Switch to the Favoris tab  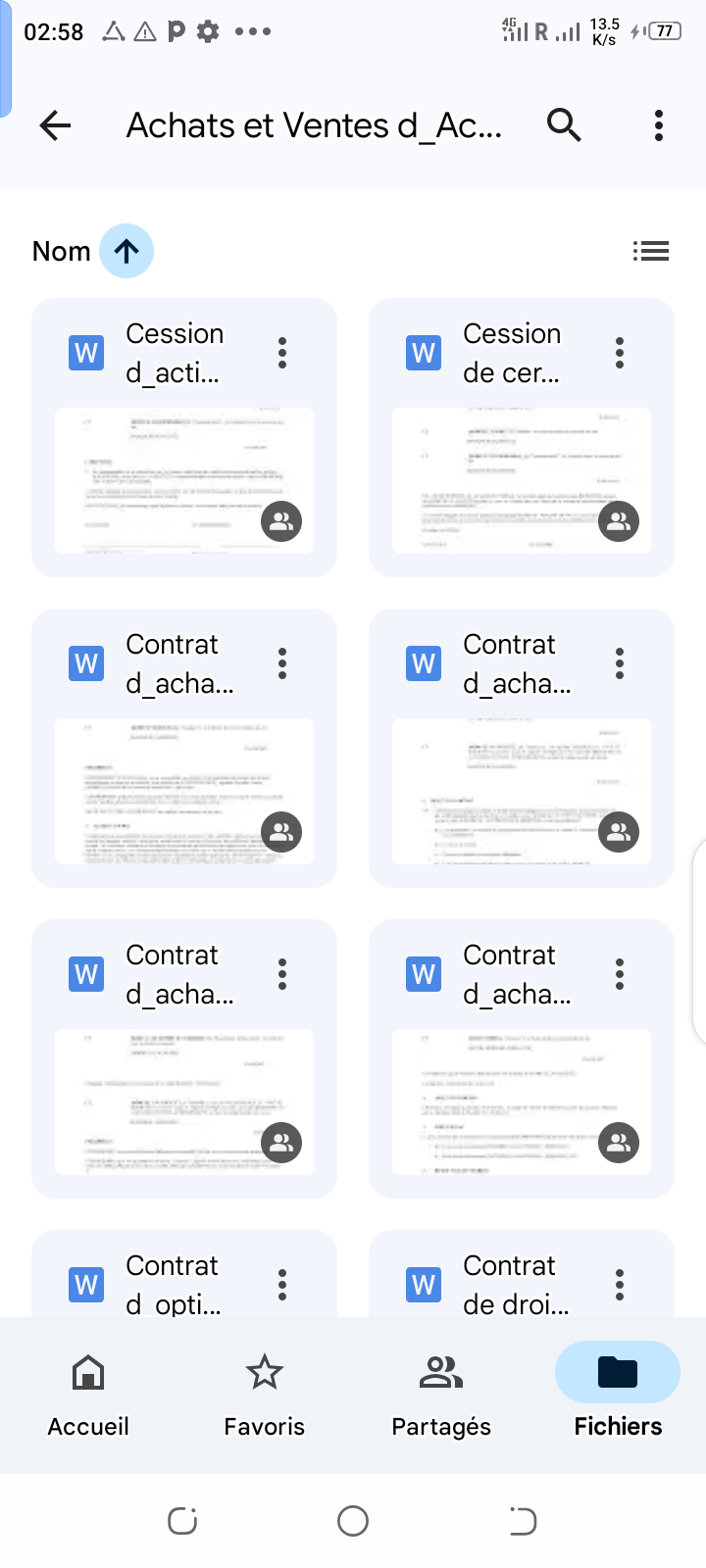pos(265,1395)
